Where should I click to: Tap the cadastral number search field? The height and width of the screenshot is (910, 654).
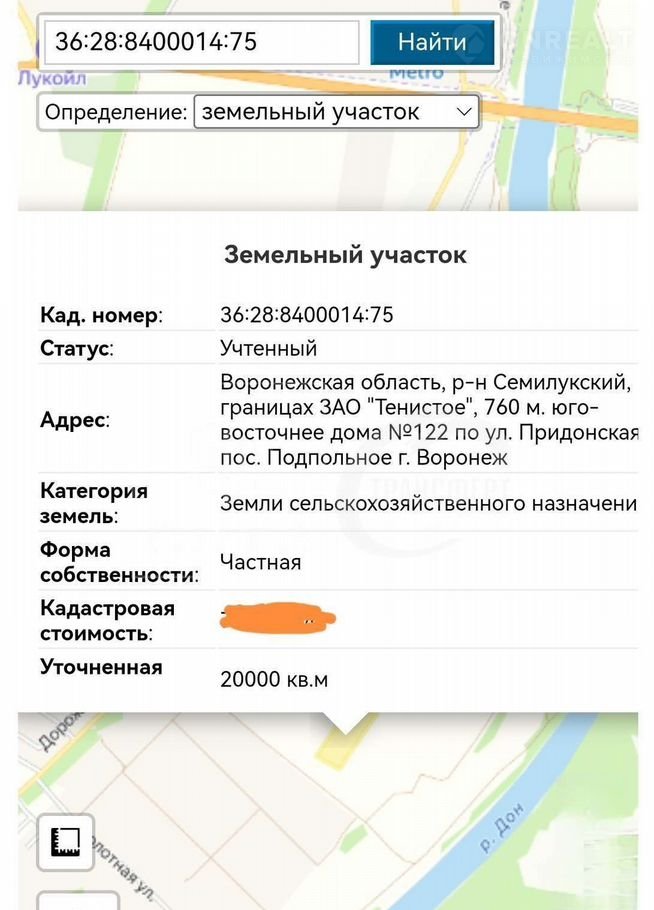tap(200, 42)
